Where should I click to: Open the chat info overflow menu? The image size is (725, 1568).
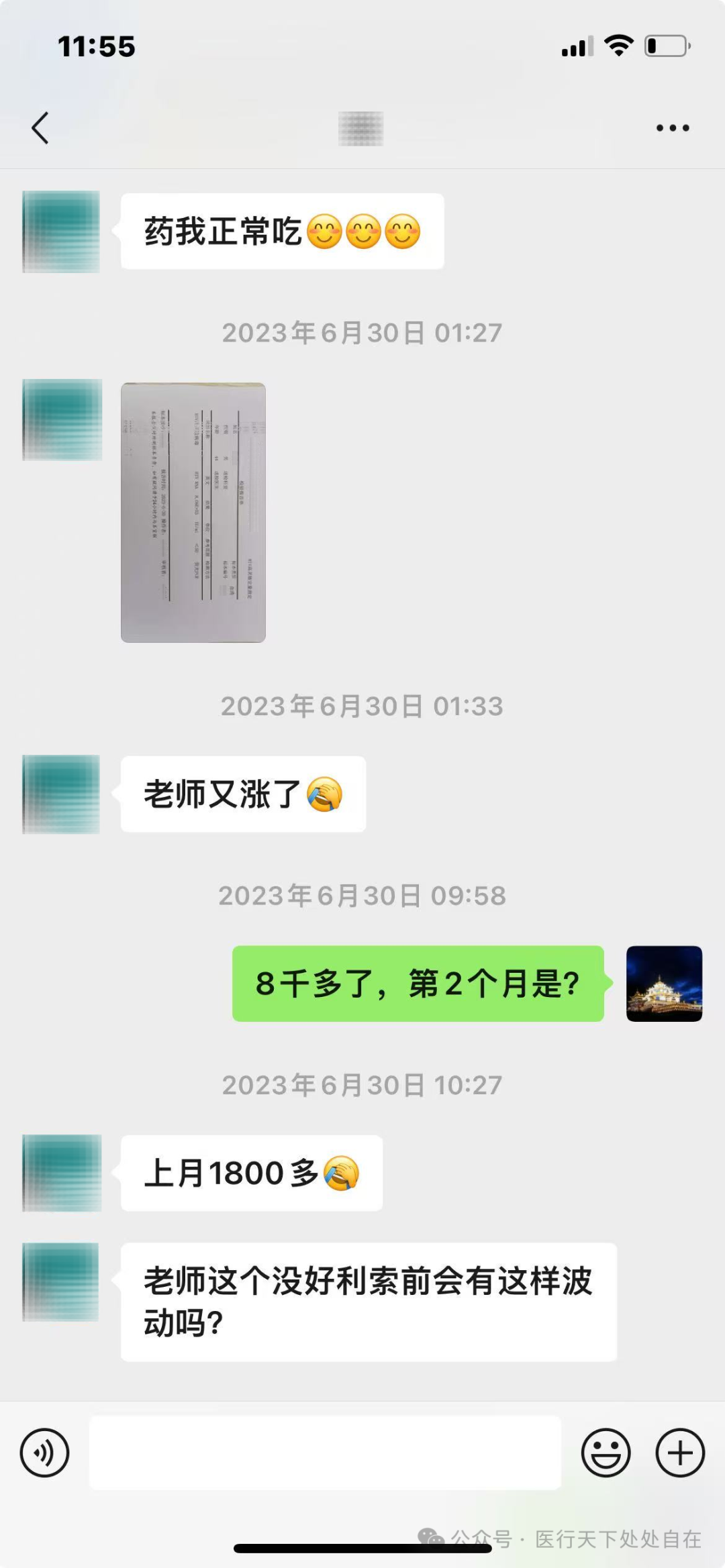pyautogui.click(x=673, y=127)
